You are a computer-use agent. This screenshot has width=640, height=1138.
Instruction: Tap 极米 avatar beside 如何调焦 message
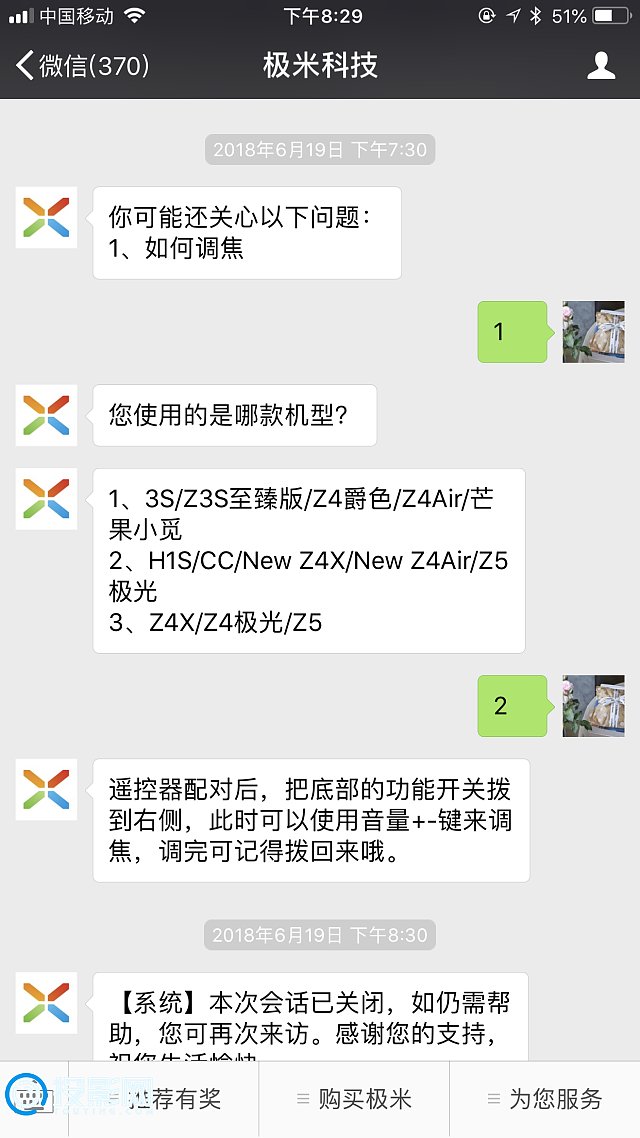tap(46, 217)
